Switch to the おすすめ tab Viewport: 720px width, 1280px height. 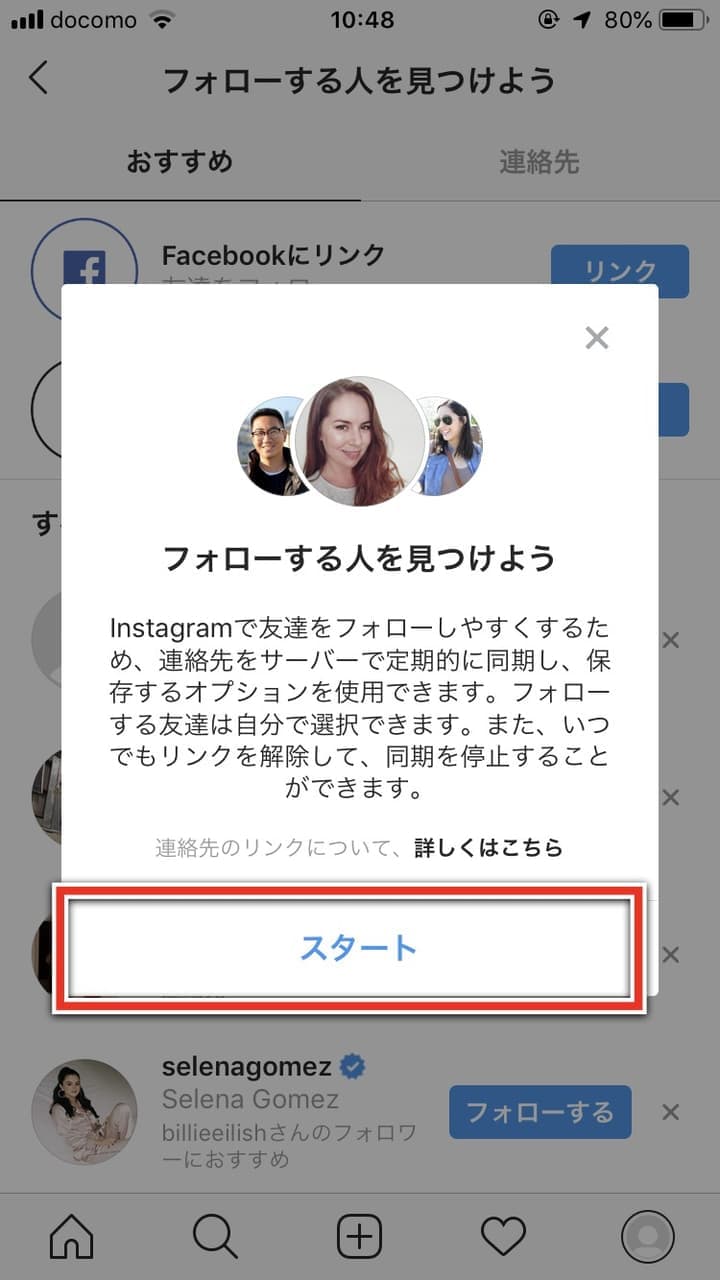[180, 161]
